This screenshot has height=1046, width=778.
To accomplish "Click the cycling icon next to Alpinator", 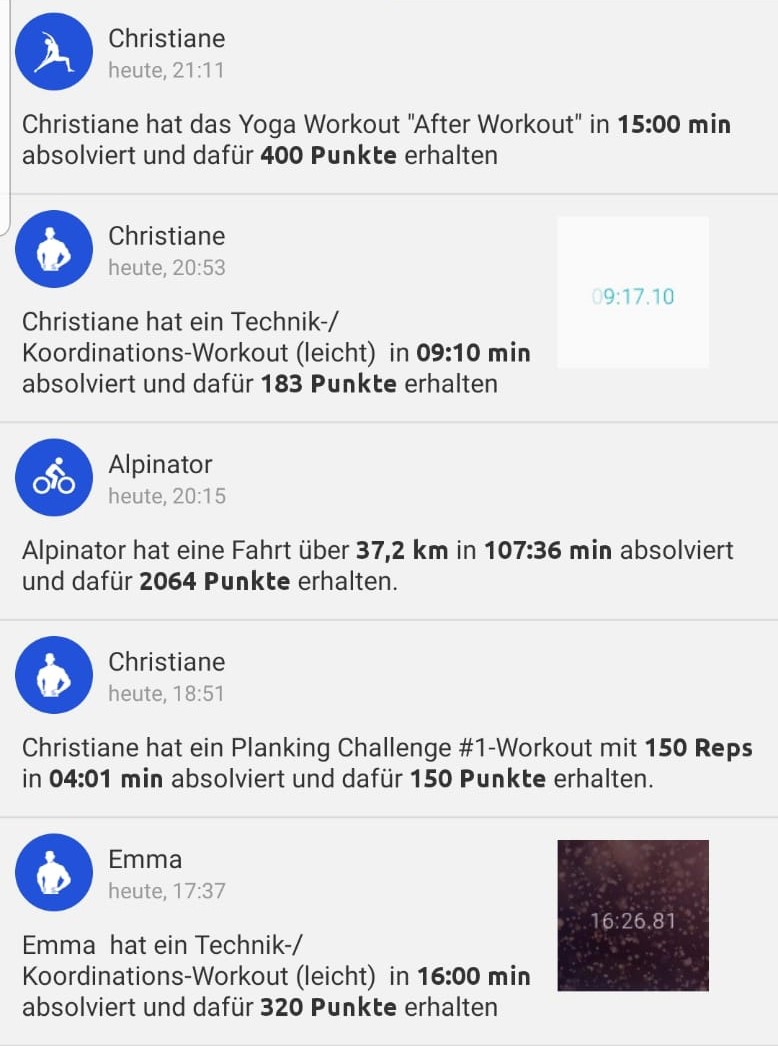I will coord(54,477).
